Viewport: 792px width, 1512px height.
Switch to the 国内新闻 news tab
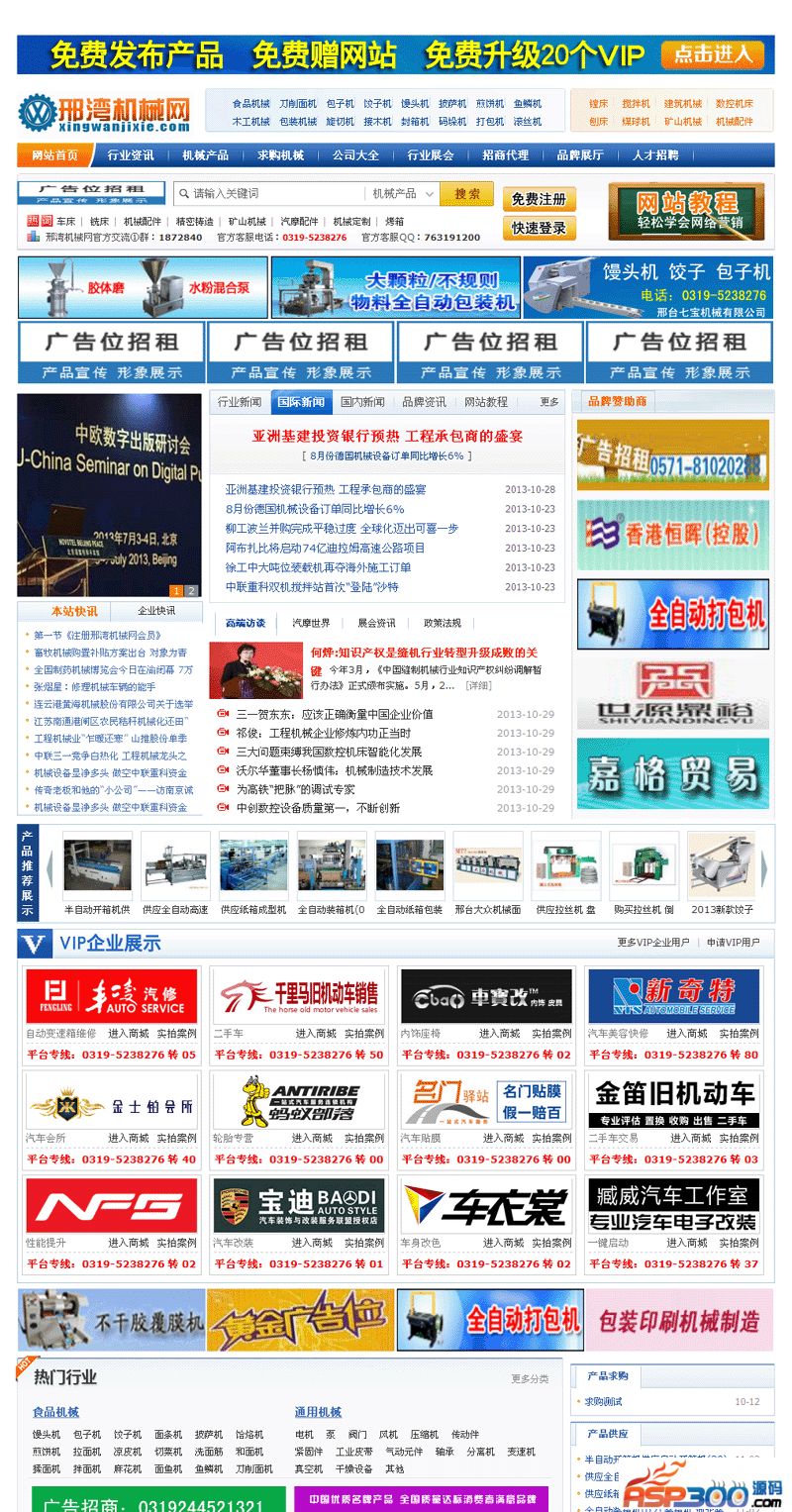[x=362, y=402]
